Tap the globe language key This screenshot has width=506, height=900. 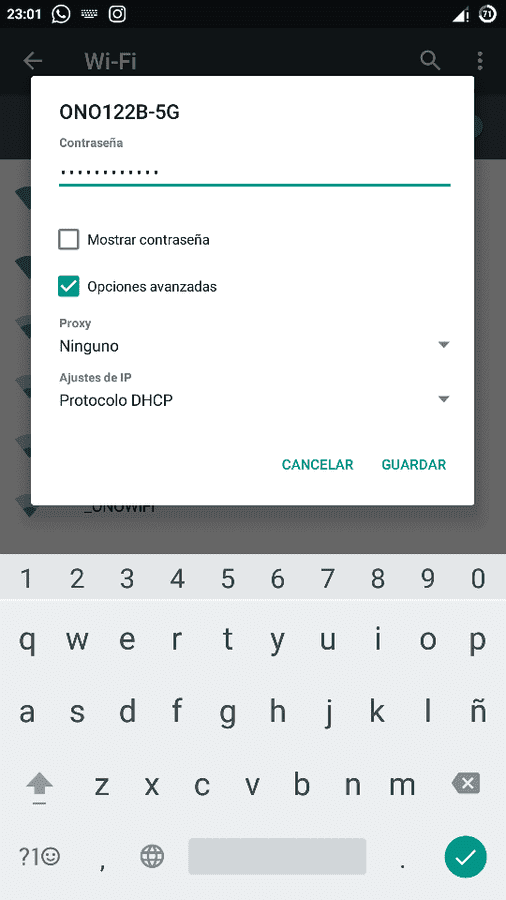152,857
